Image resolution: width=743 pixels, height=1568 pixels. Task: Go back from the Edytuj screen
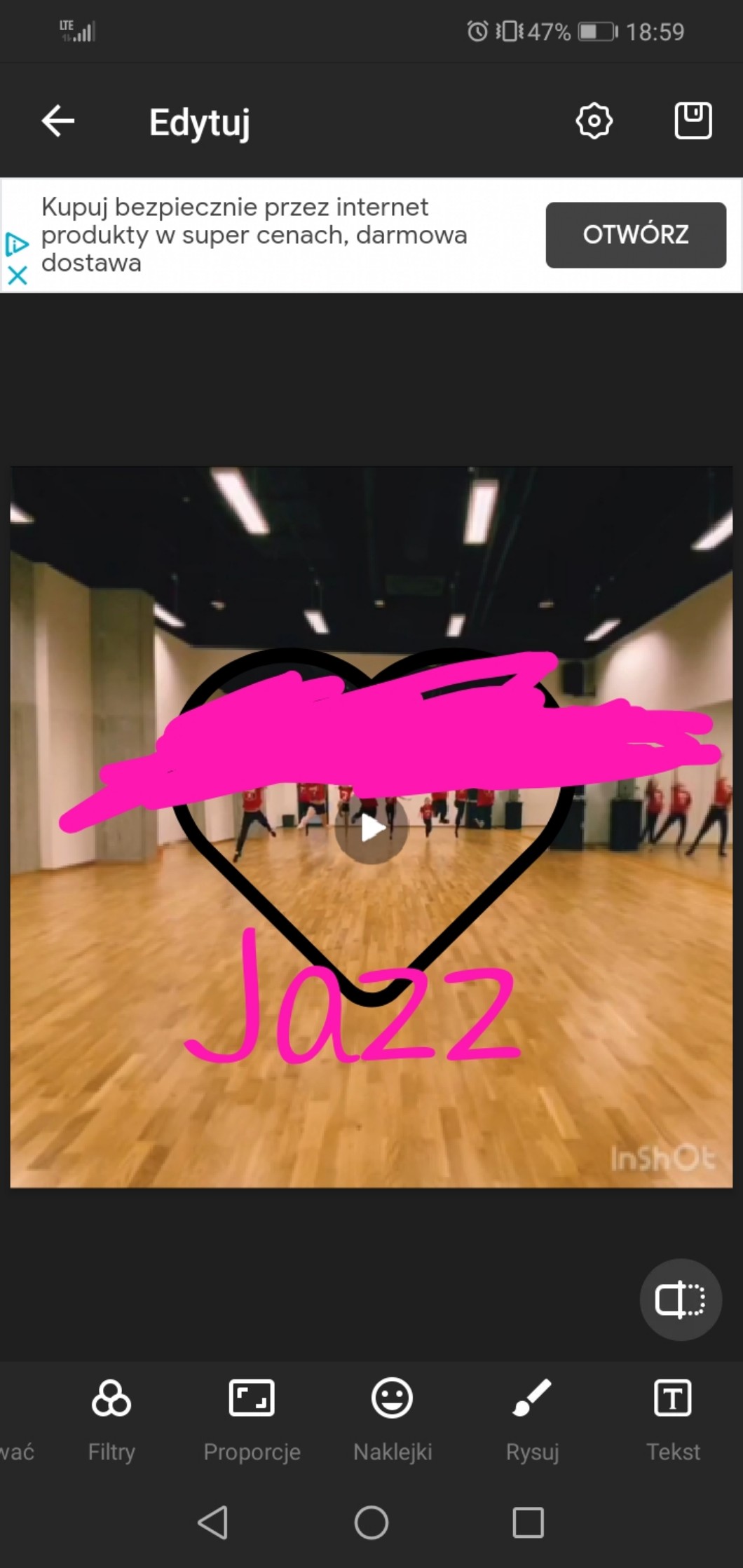(57, 121)
